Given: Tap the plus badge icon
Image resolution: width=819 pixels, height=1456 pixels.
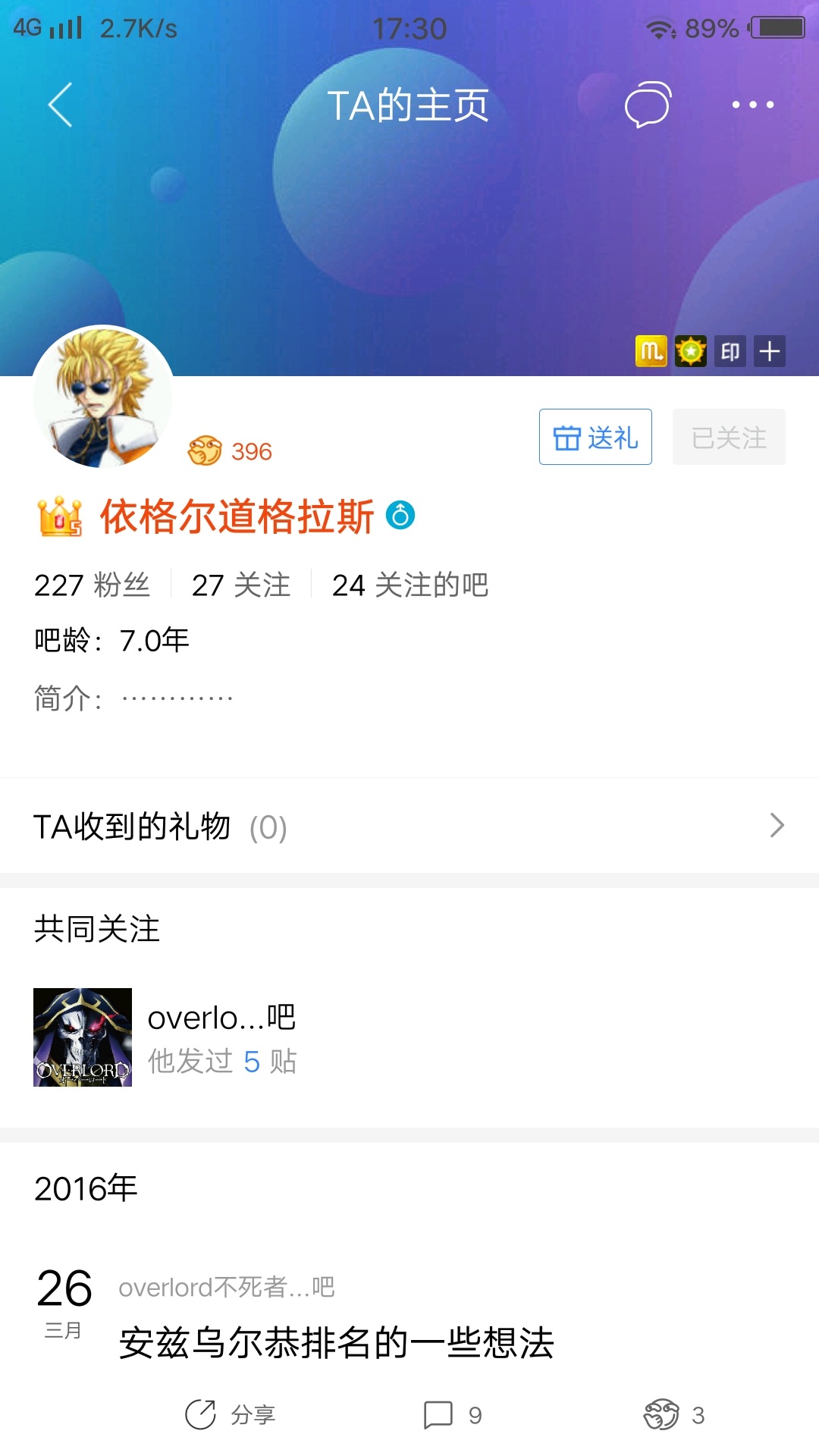Looking at the screenshot, I should coord(770,351).
